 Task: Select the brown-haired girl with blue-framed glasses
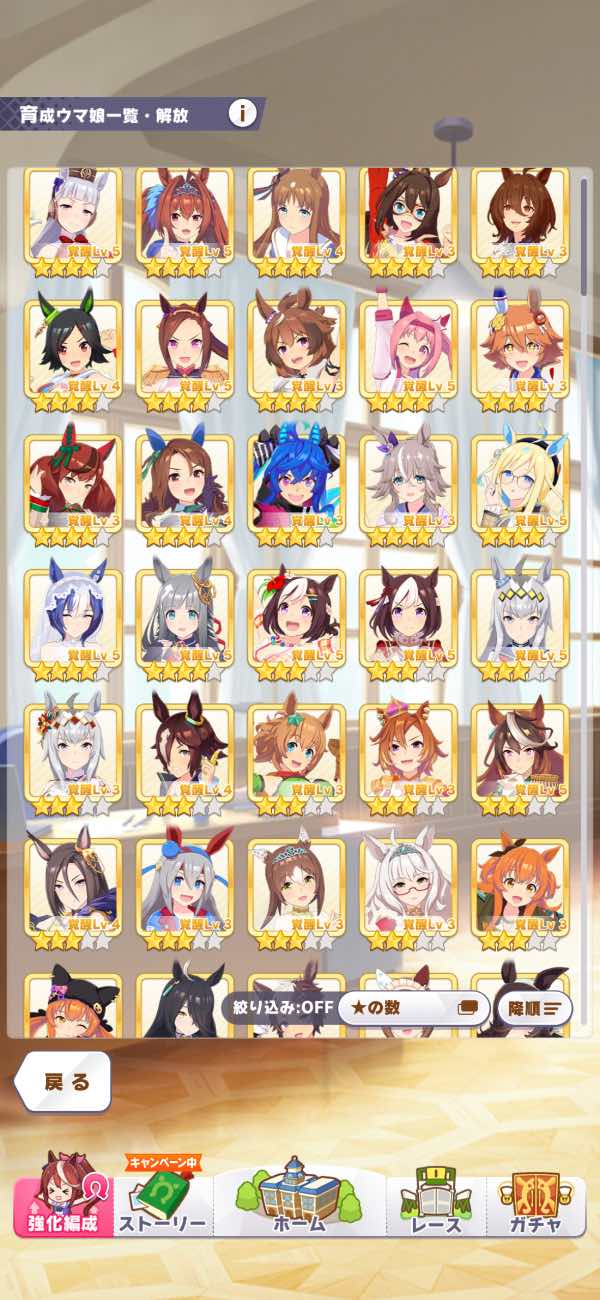click(409, 217)
